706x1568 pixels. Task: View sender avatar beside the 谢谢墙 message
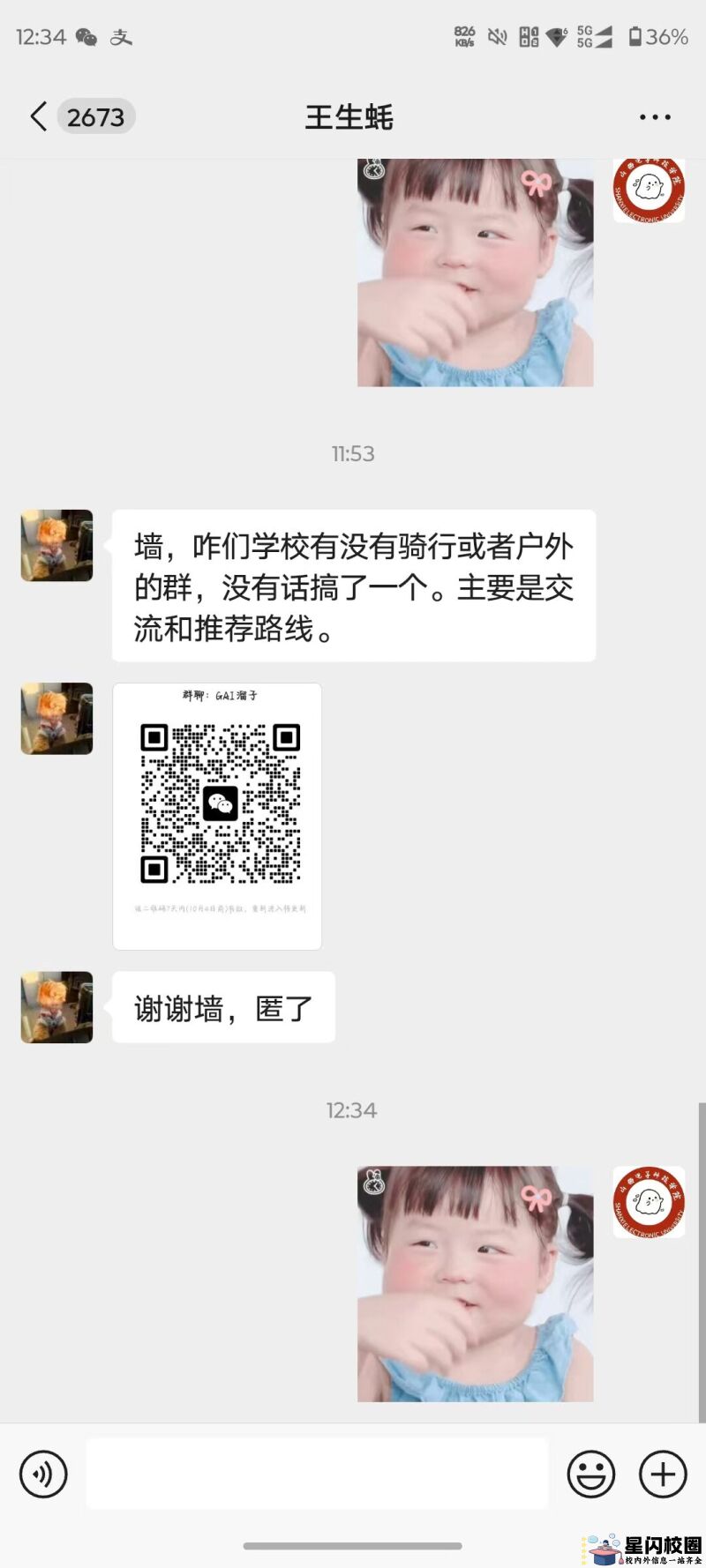tap(56, 1007)
